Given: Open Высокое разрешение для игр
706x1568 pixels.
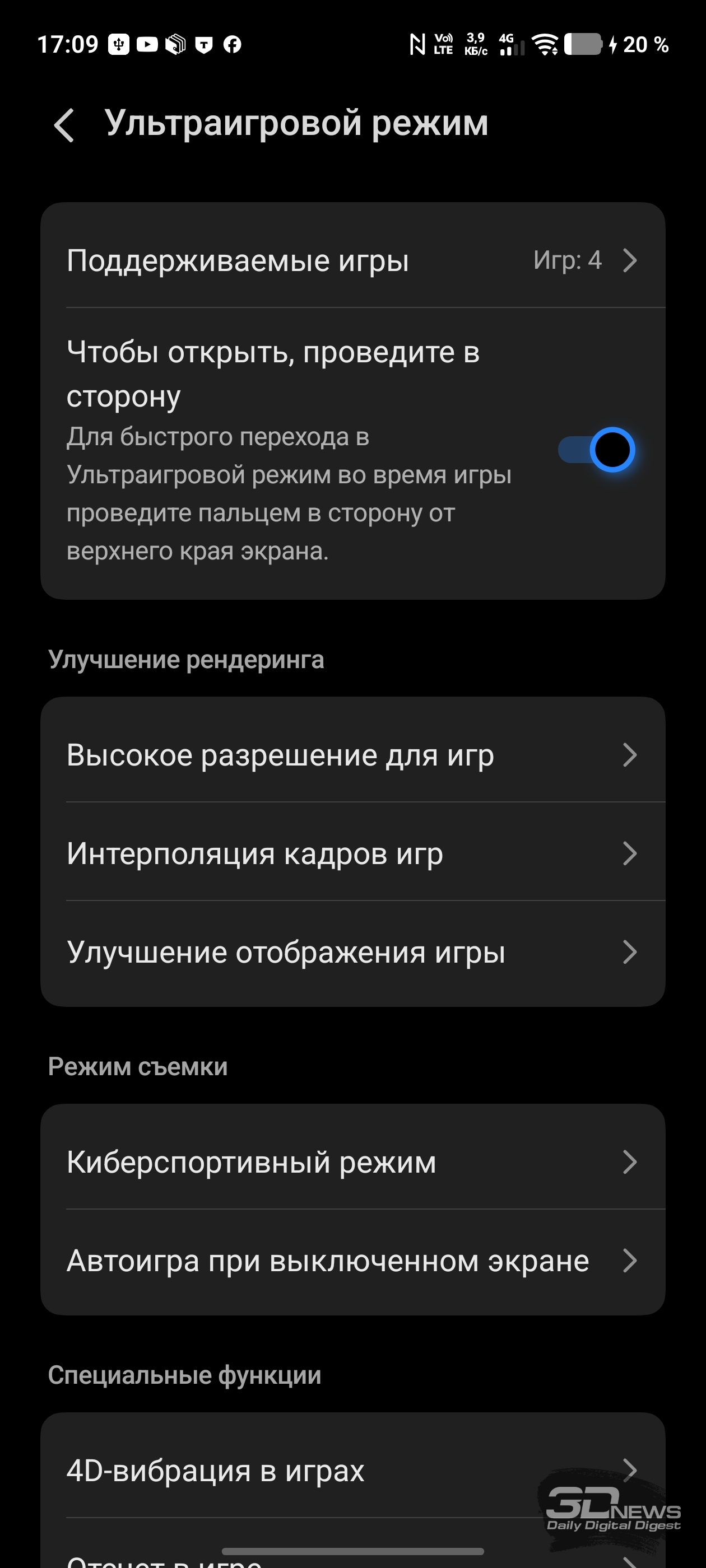Looking at the screenshot, I should [x=352, y=755].
